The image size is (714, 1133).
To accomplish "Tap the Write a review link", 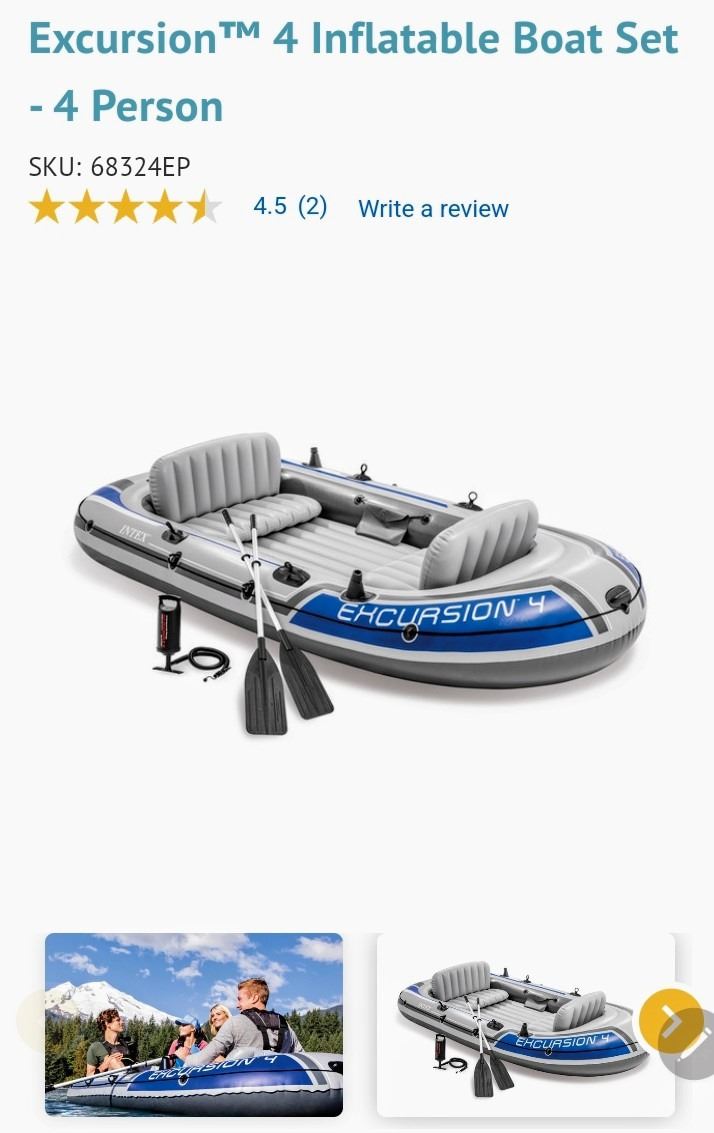I will point(433,209).
